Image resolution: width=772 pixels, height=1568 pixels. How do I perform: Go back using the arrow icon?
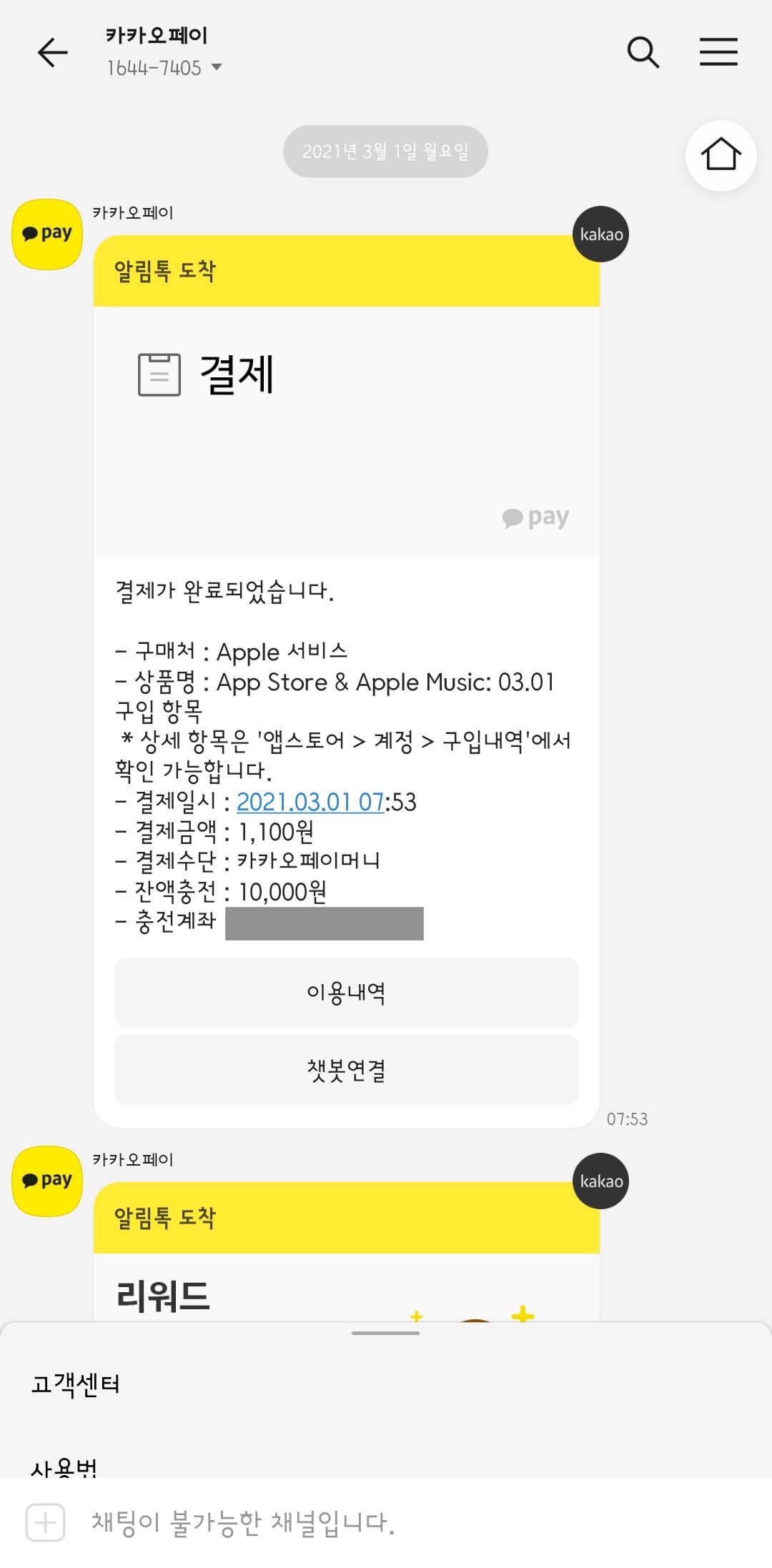(x=52, y=52)
